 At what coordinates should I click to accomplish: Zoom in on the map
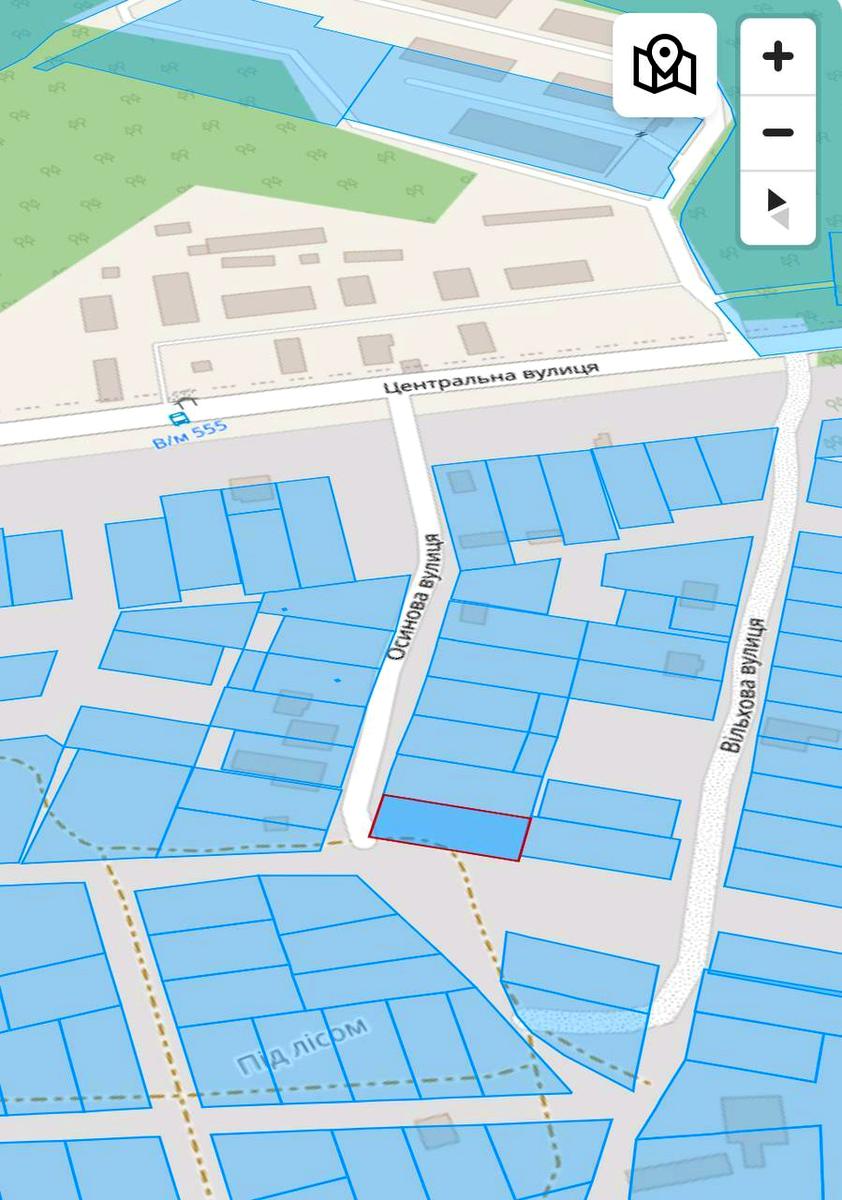click(x=777, y=57)
